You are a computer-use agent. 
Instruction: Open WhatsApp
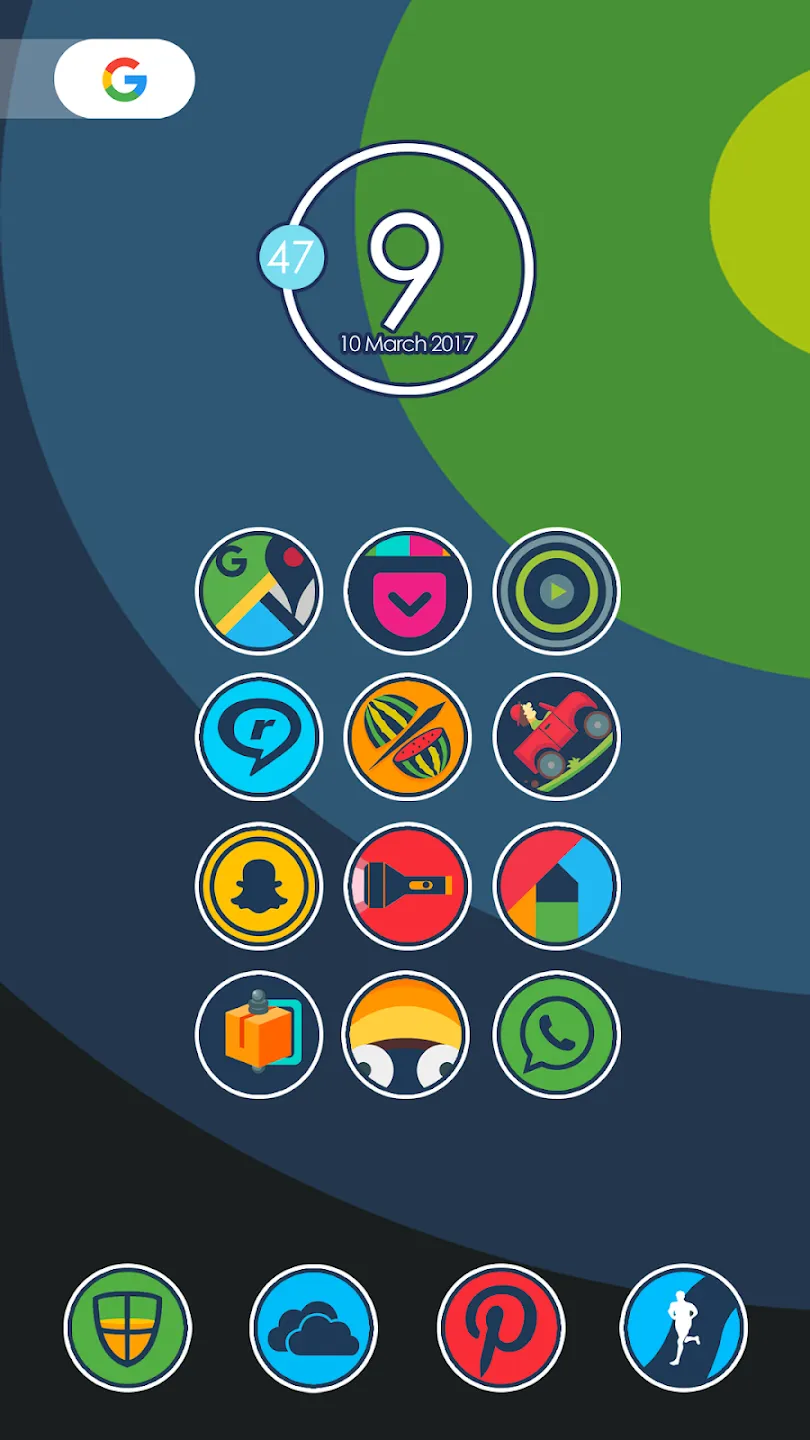[x=556, y=1034]
